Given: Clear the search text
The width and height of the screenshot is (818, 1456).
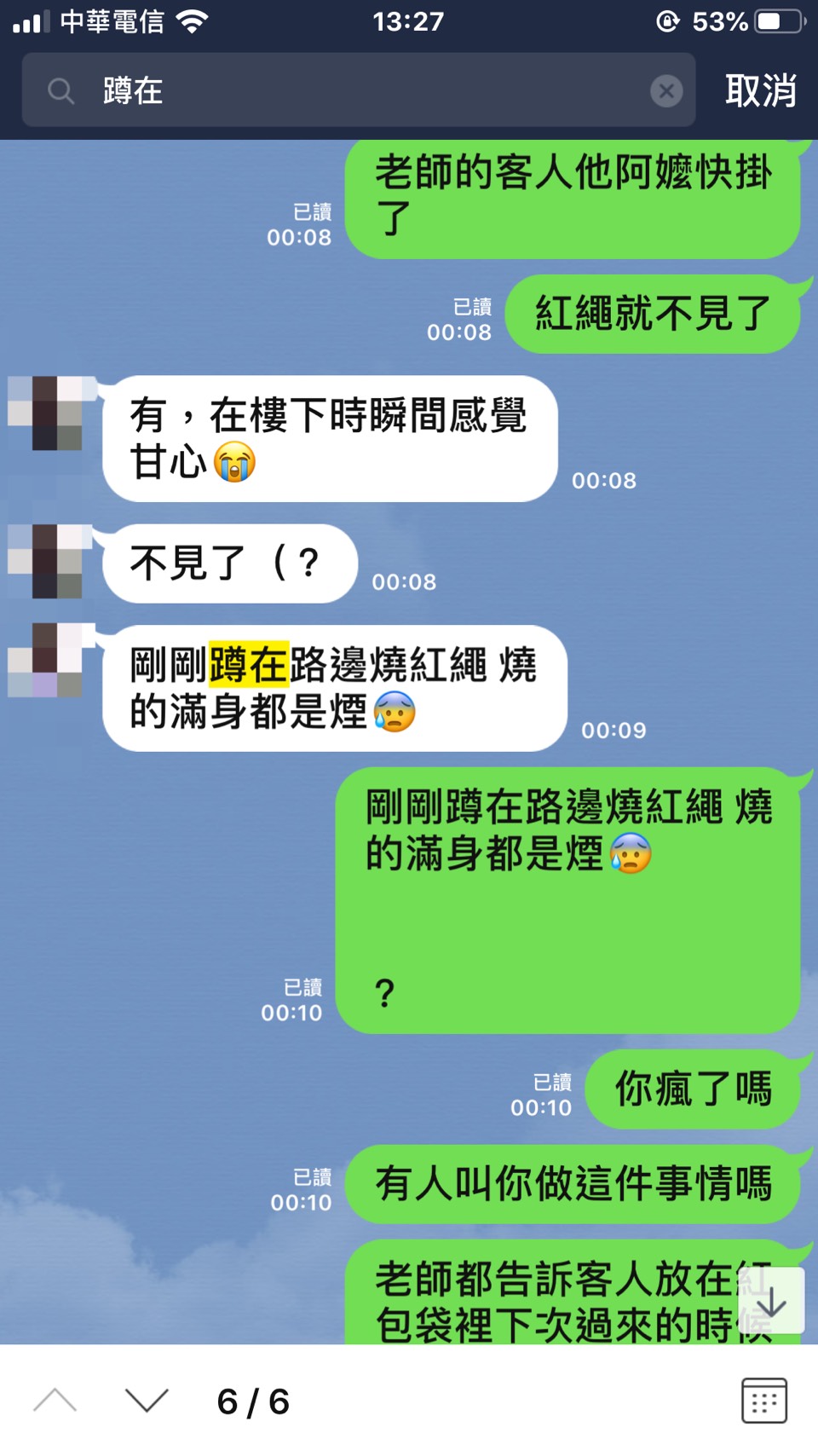Looking at the screenshot, I should [666, 90].
